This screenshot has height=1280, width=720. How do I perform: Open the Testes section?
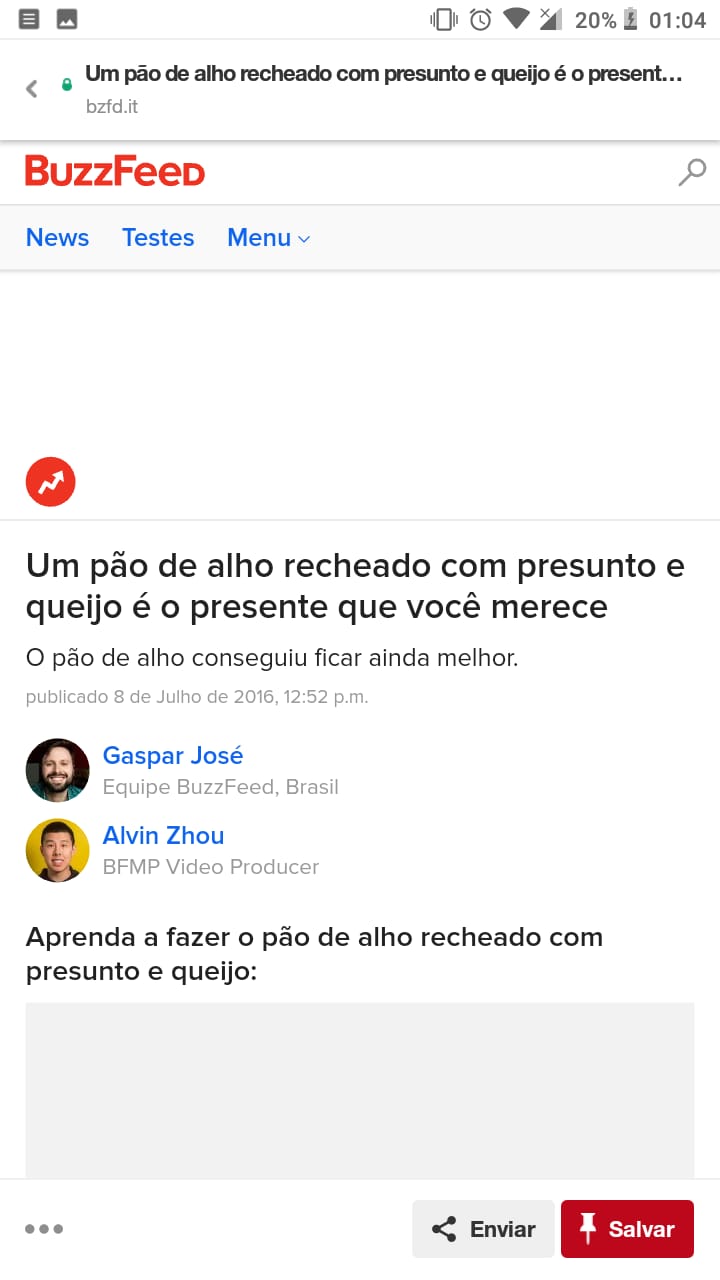[158, 238]
